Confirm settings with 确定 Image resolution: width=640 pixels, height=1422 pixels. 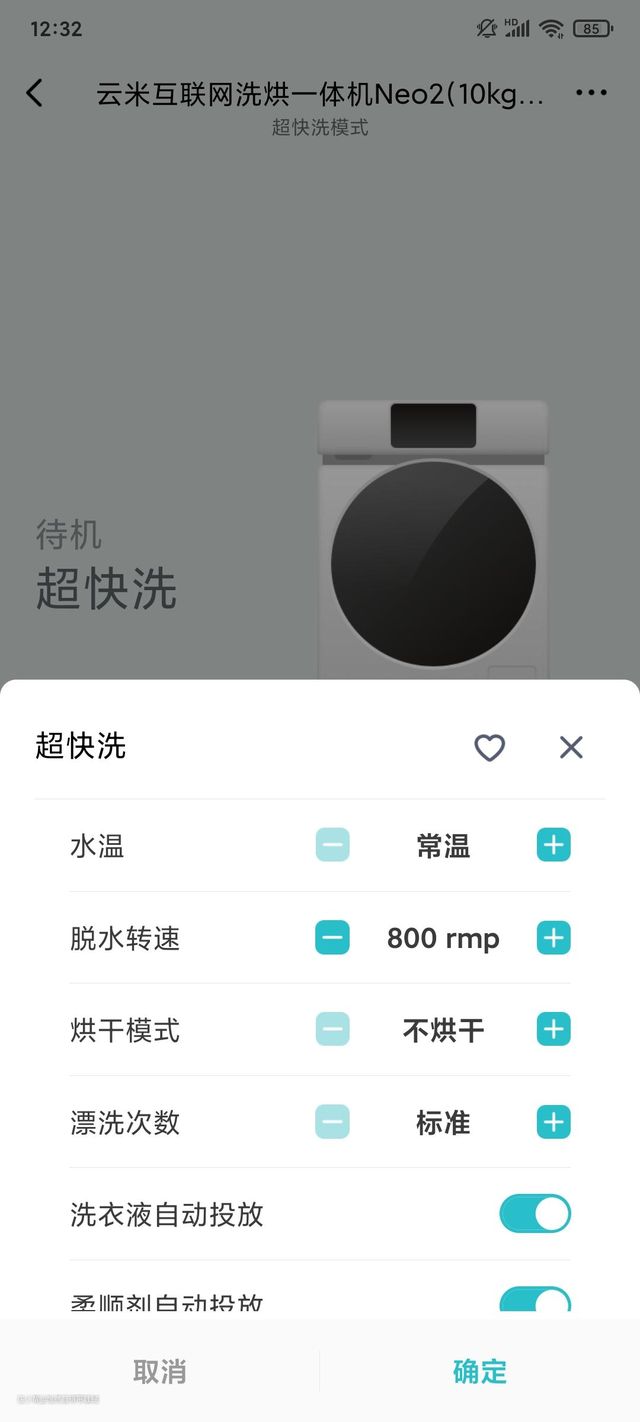(x=480, y=1372)
